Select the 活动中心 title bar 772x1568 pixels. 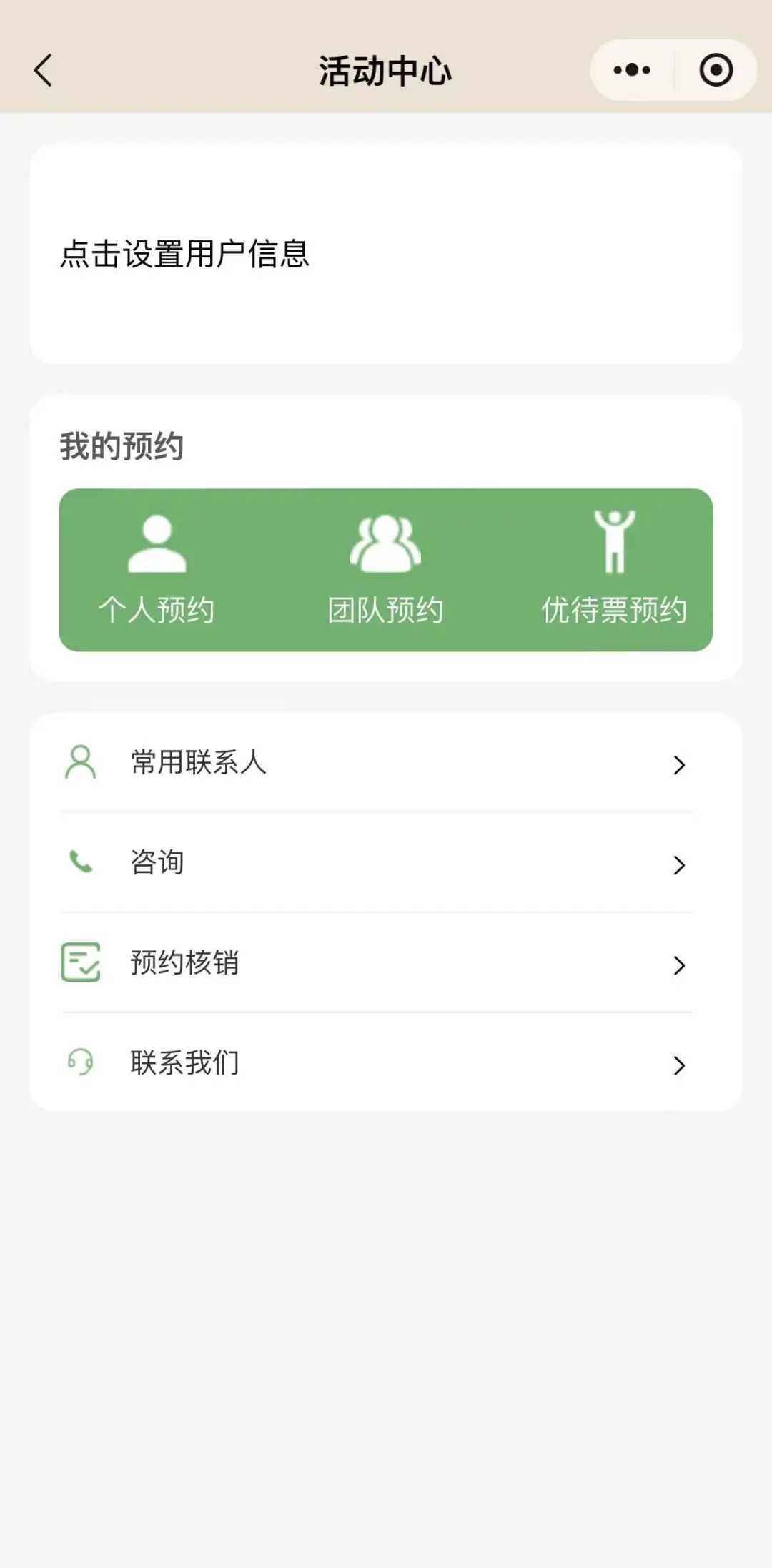tap(386, 69)
